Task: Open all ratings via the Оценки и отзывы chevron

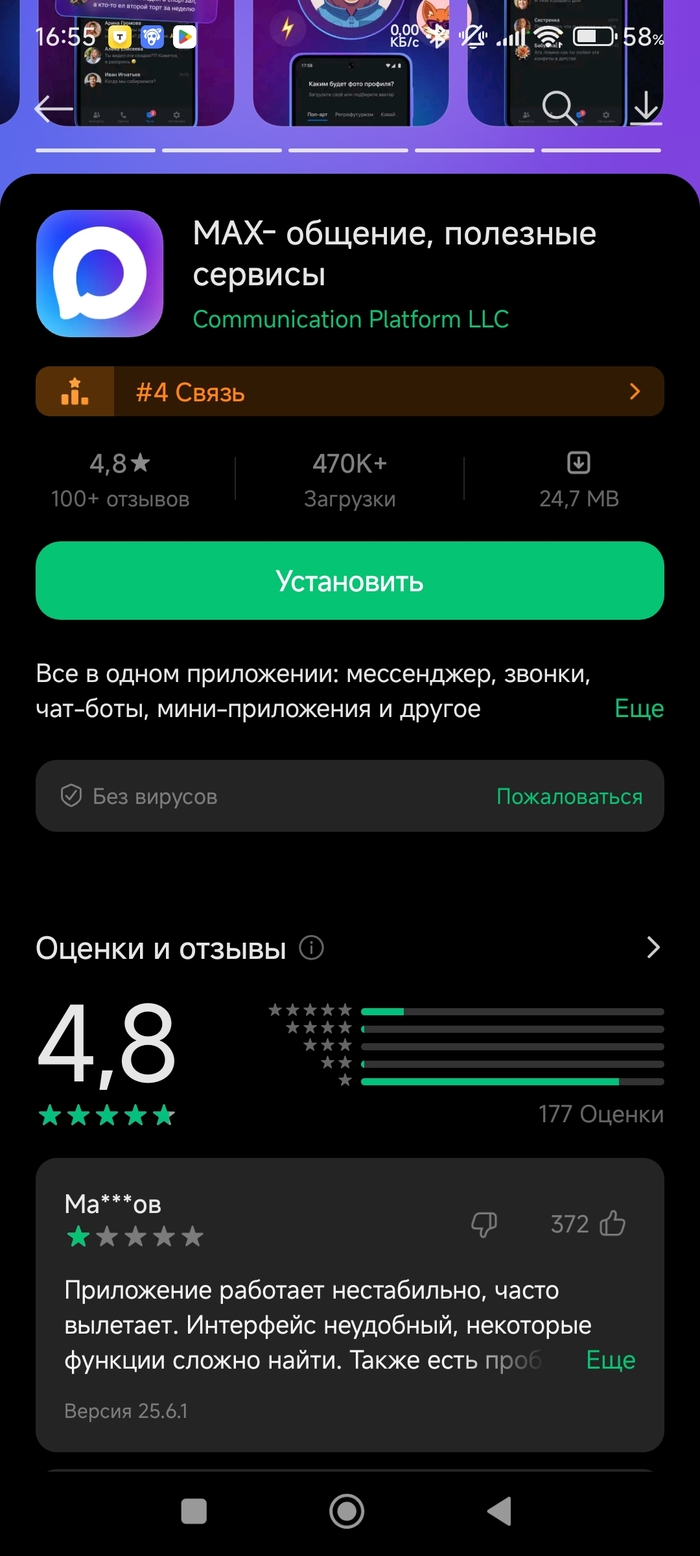Action: (653, 948)
